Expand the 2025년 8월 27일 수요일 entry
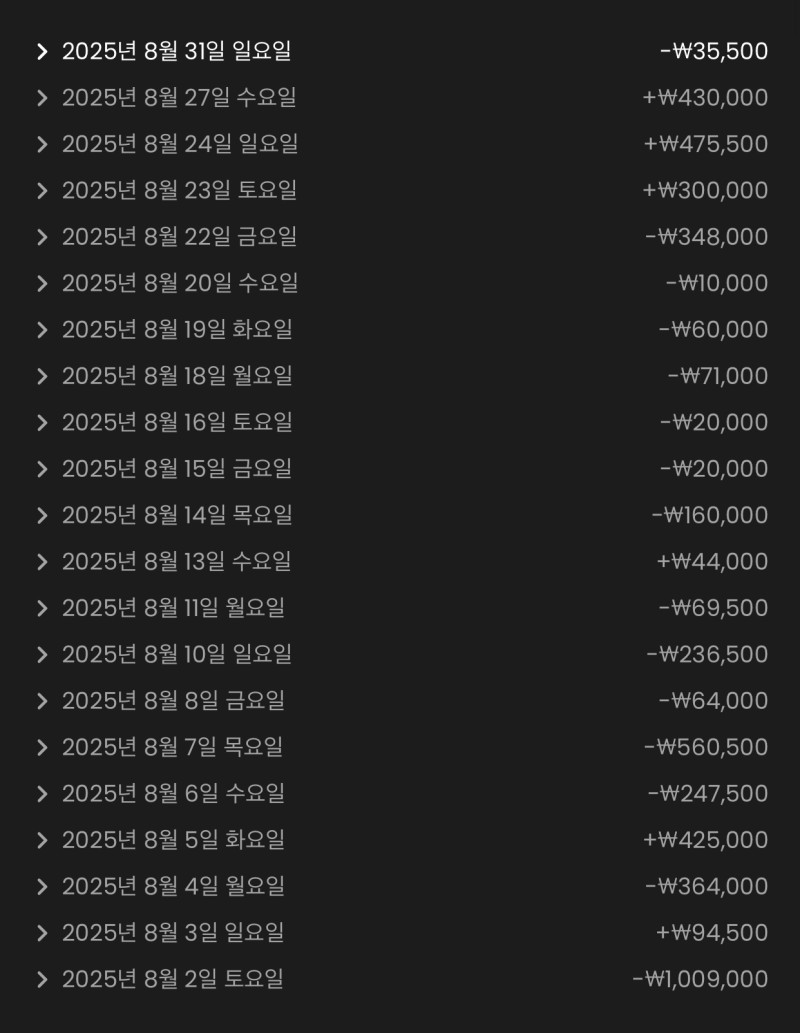 tap(42, 98)
